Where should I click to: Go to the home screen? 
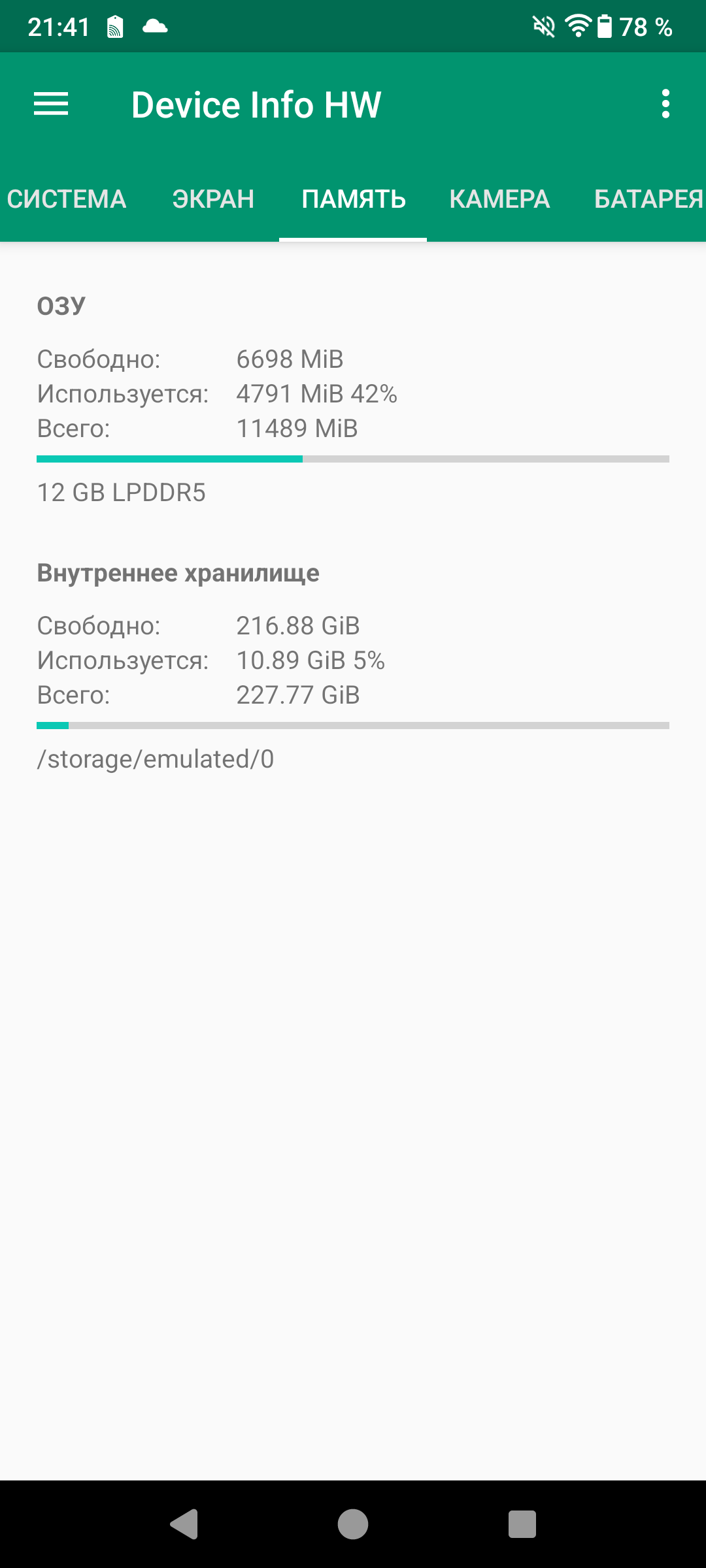click(x=353, y=1524)
